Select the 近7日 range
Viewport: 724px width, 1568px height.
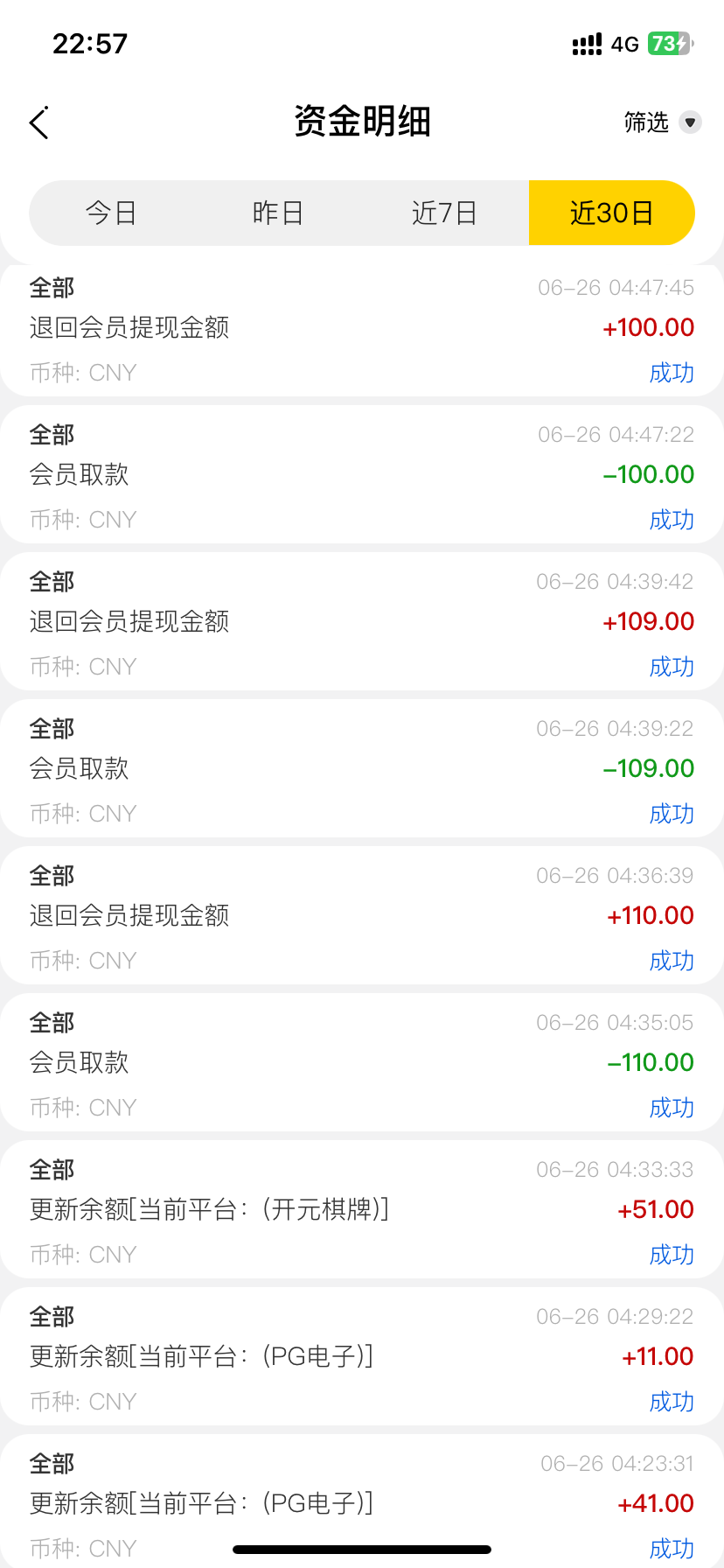(x=444, y=213)
